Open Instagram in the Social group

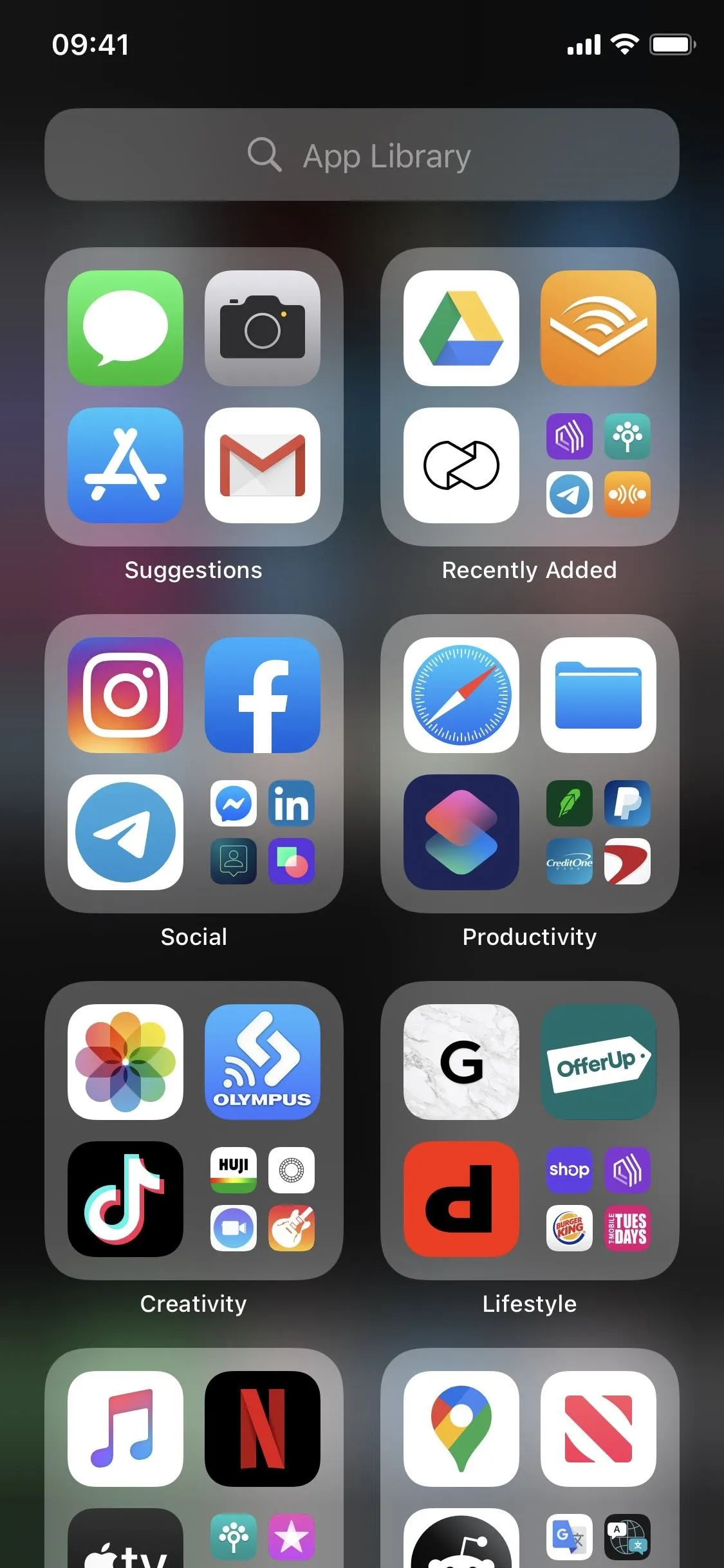(x=125, y=695)
